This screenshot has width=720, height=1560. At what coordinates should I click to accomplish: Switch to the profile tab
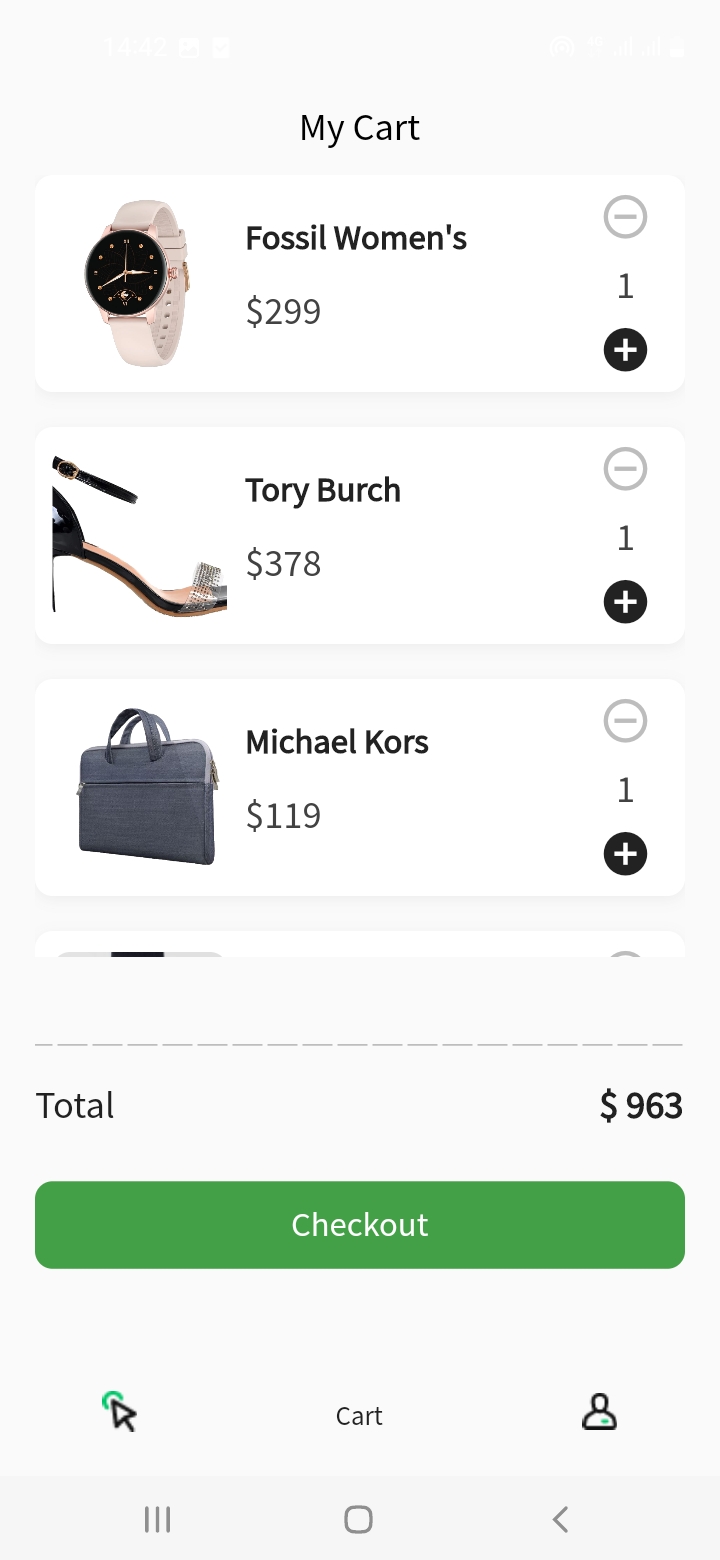tap(599, 1412)
